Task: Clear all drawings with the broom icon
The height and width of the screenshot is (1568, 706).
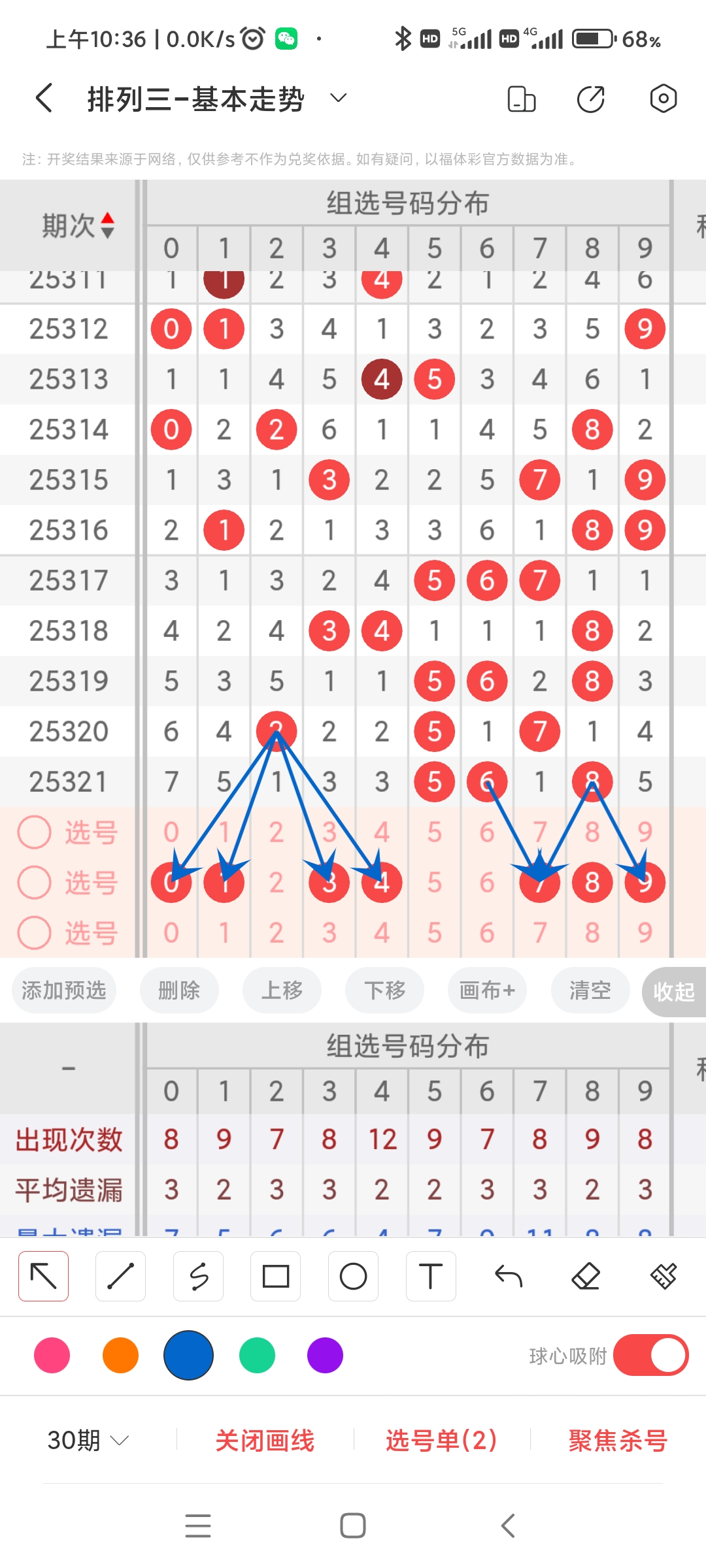Action: (x=663, y=1275)
